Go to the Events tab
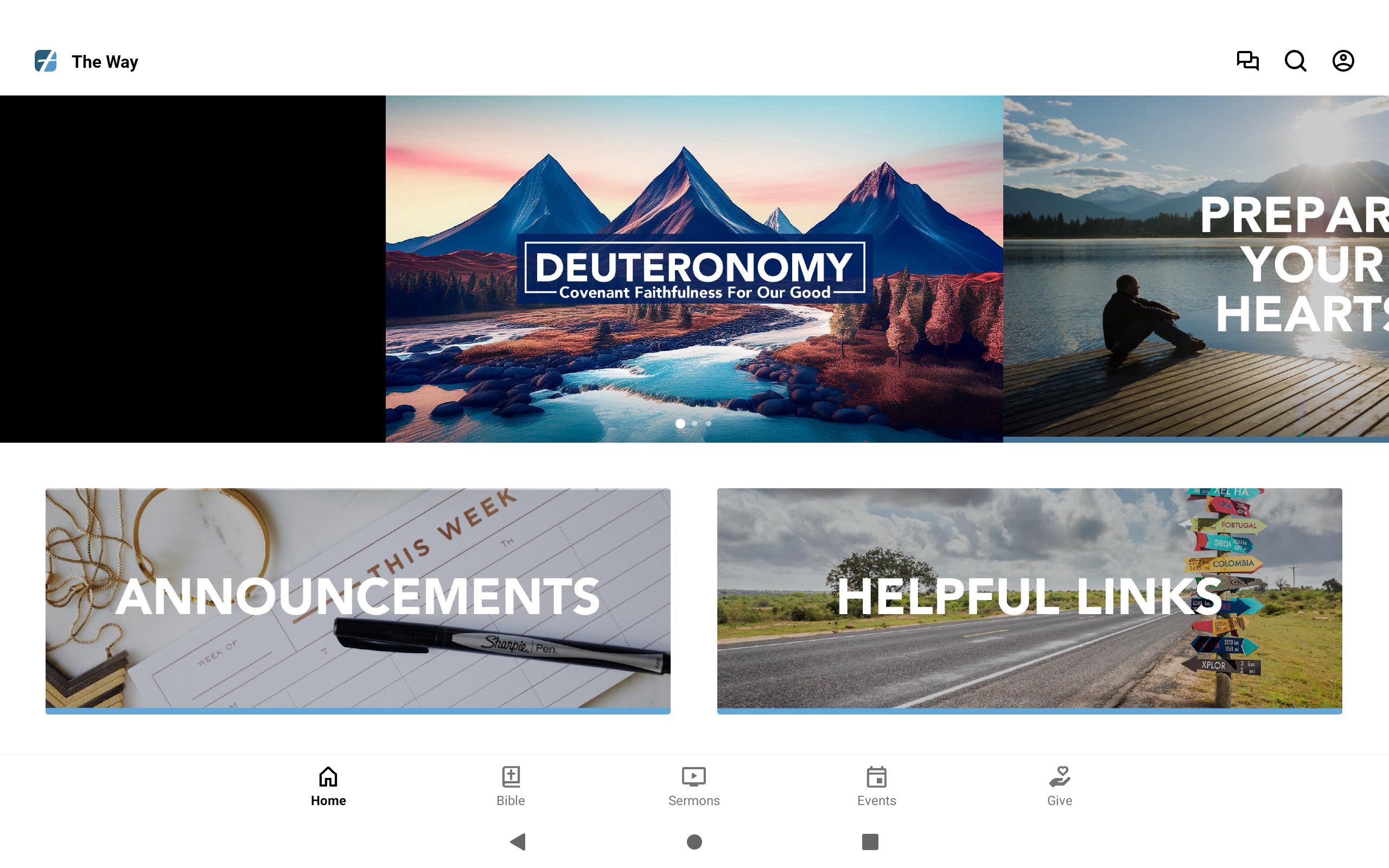1389x868 pixels. click(x=876, y=786)
